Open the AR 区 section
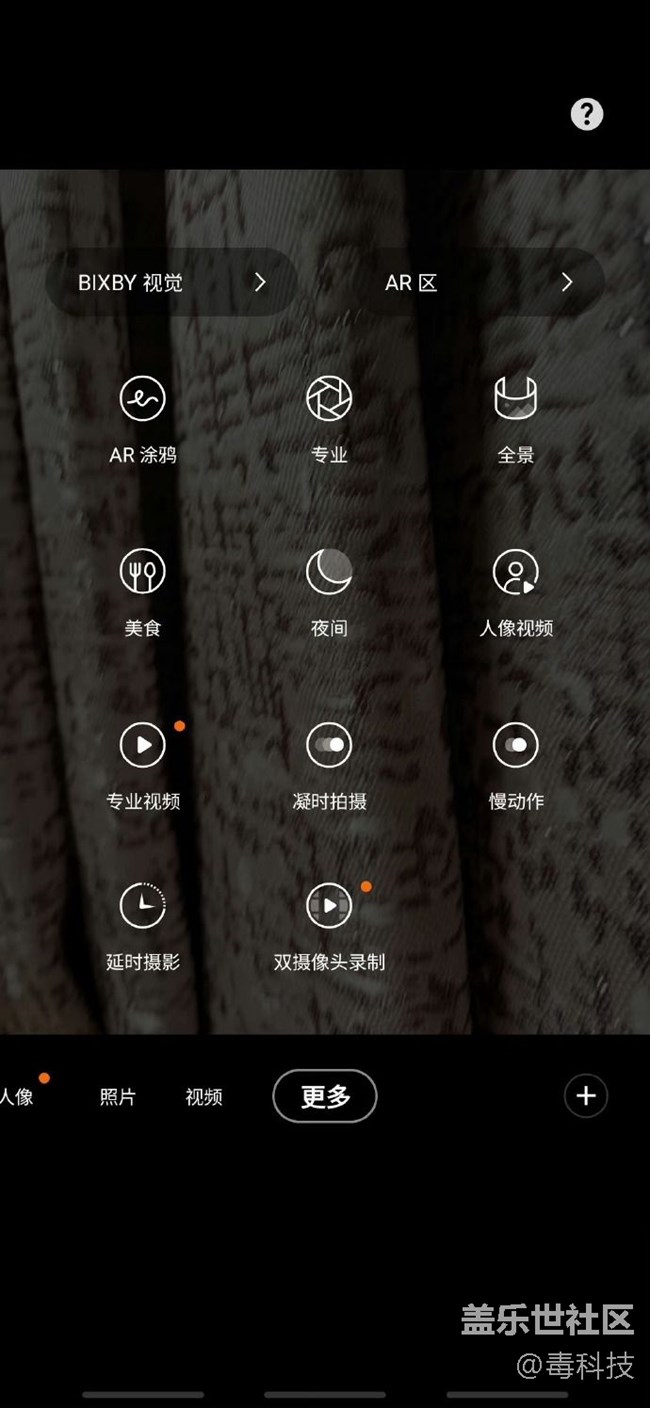650x1408 pixels. tap(479, 283)
